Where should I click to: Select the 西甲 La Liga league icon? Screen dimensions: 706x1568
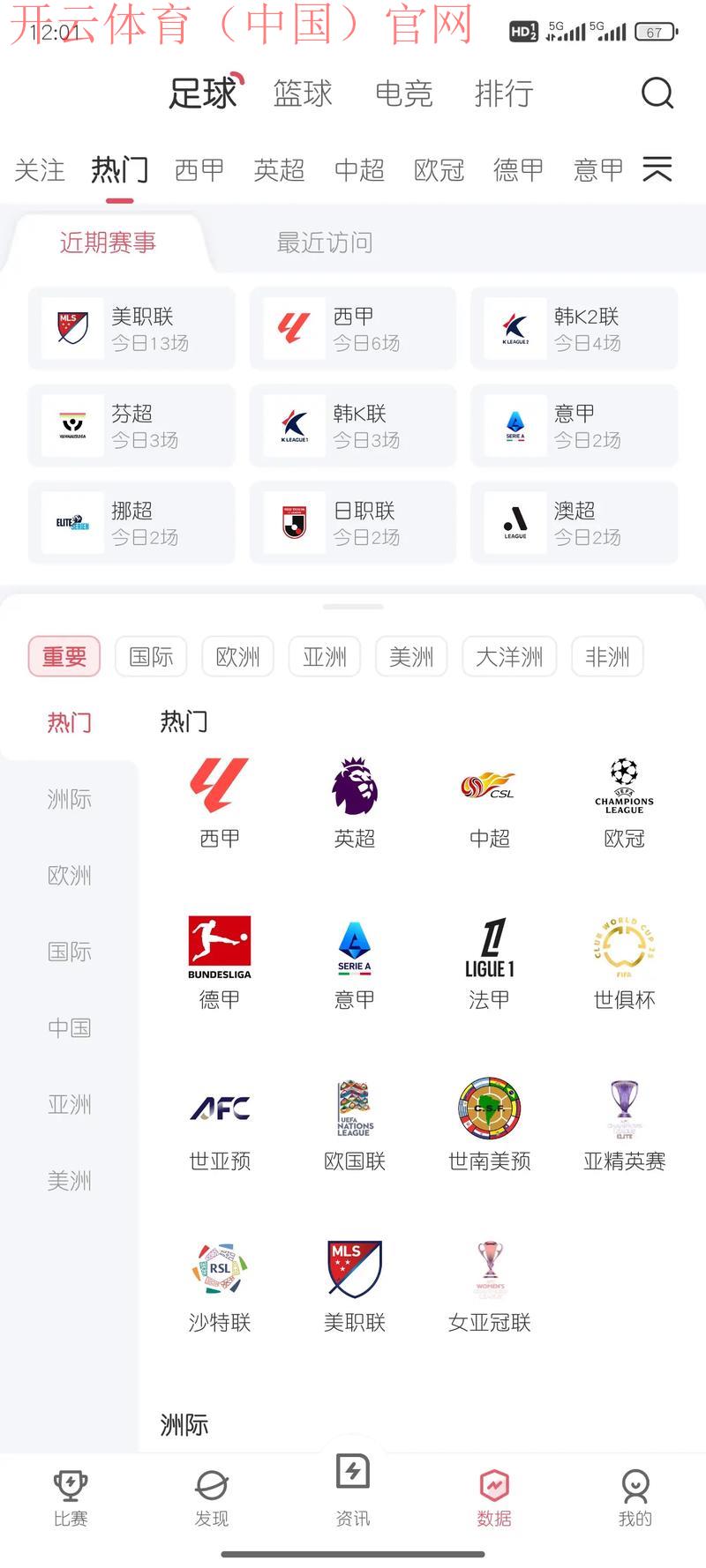point(219,785)
